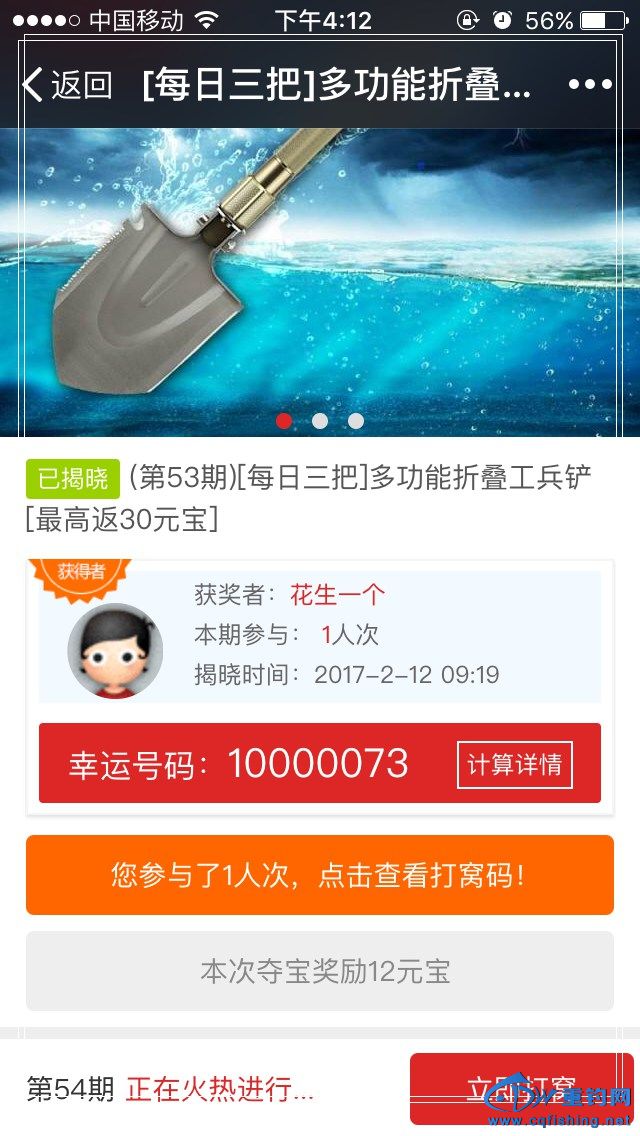Open the three-dot overflow menu
Screen dimensions: 640x1136
590,85
